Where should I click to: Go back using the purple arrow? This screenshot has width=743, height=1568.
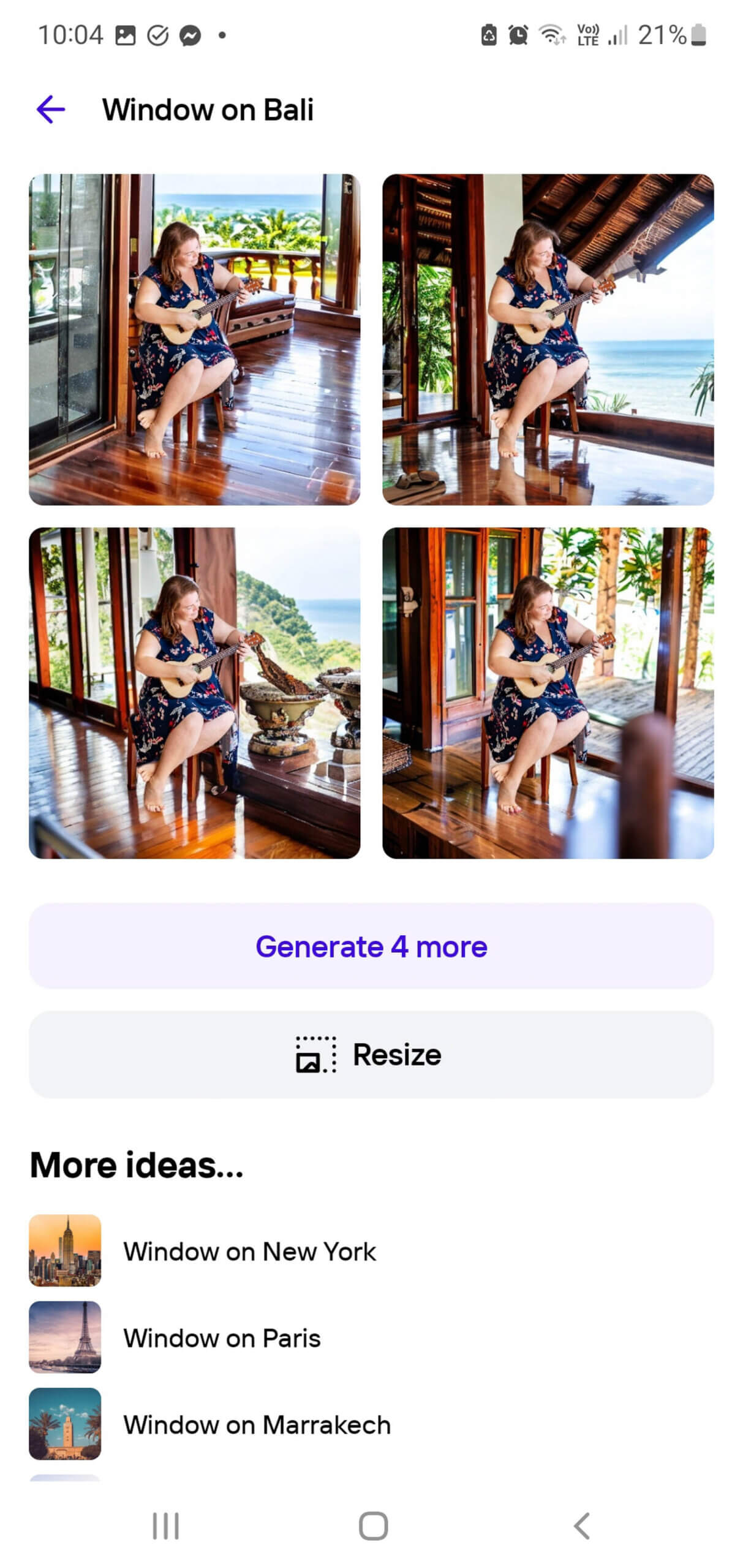click(x=51, y=110)
